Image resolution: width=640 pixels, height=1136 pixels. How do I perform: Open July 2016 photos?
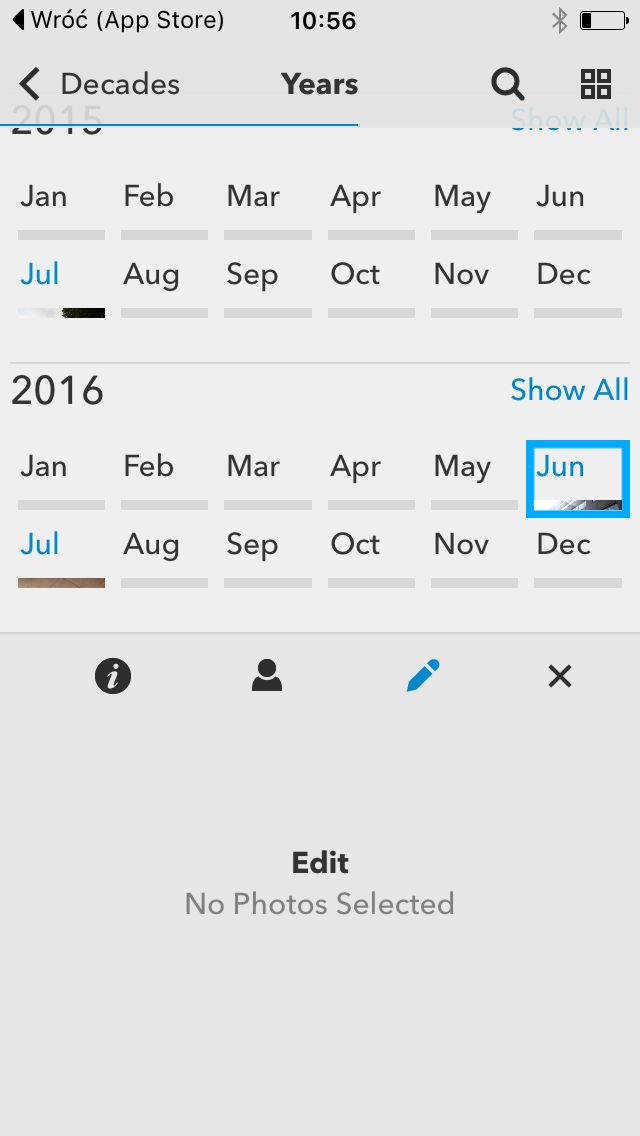pos(61,557)
